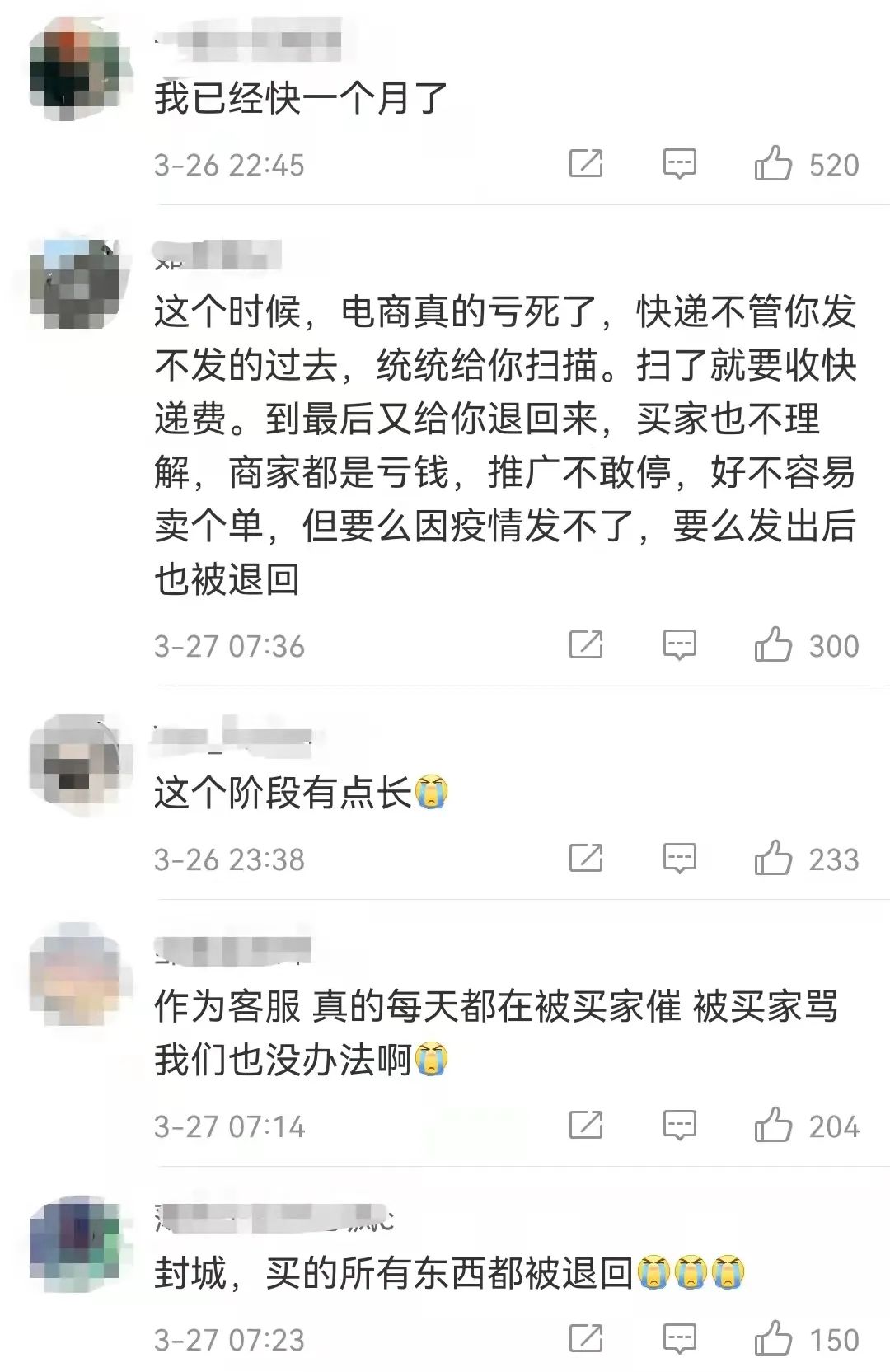Open avatar of the '作为客服' commenter
The width and height of the screenshot is (890, 1372).
coord(74,973)
